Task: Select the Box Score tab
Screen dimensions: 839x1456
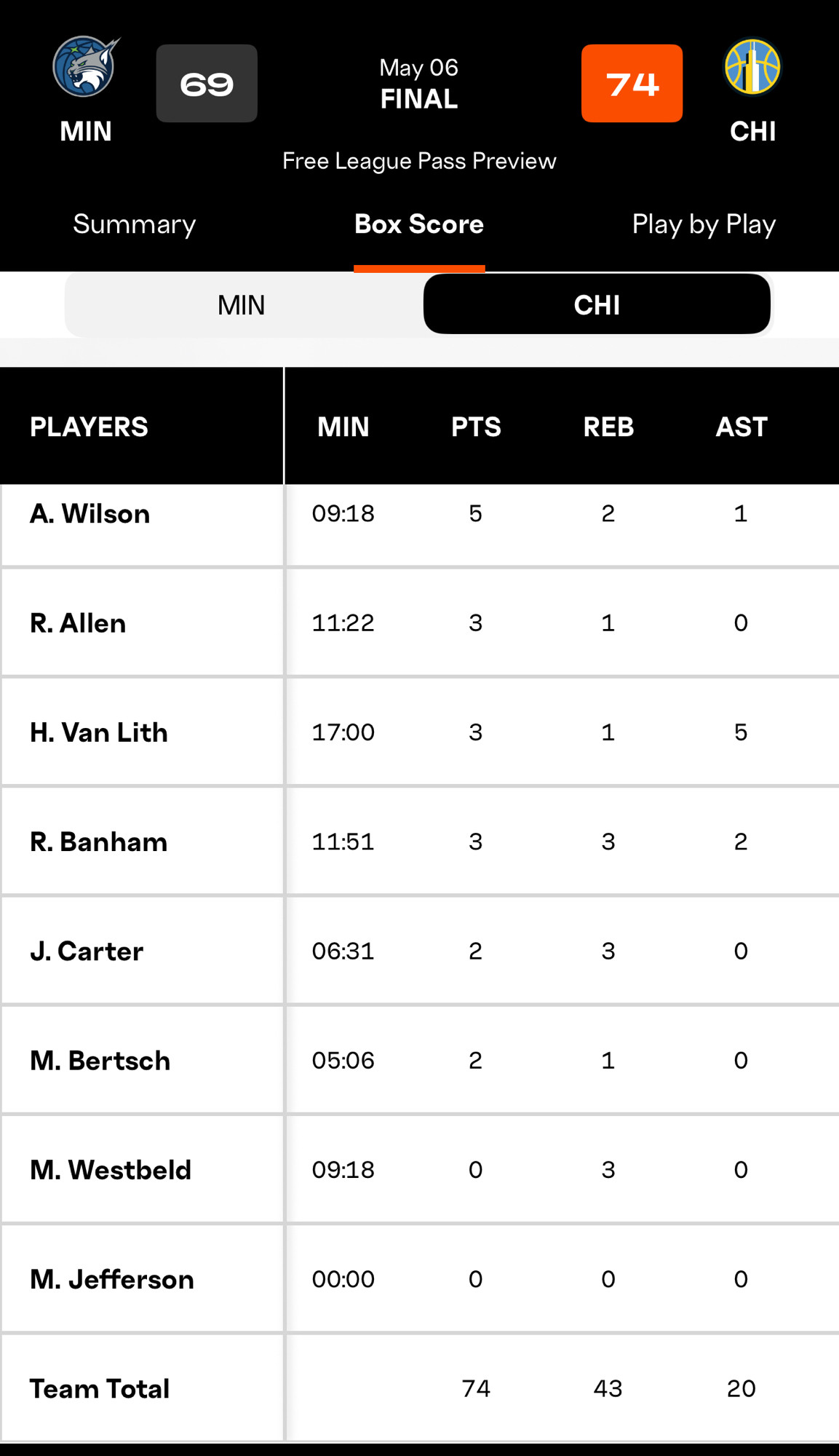Action: pos(419,224)
